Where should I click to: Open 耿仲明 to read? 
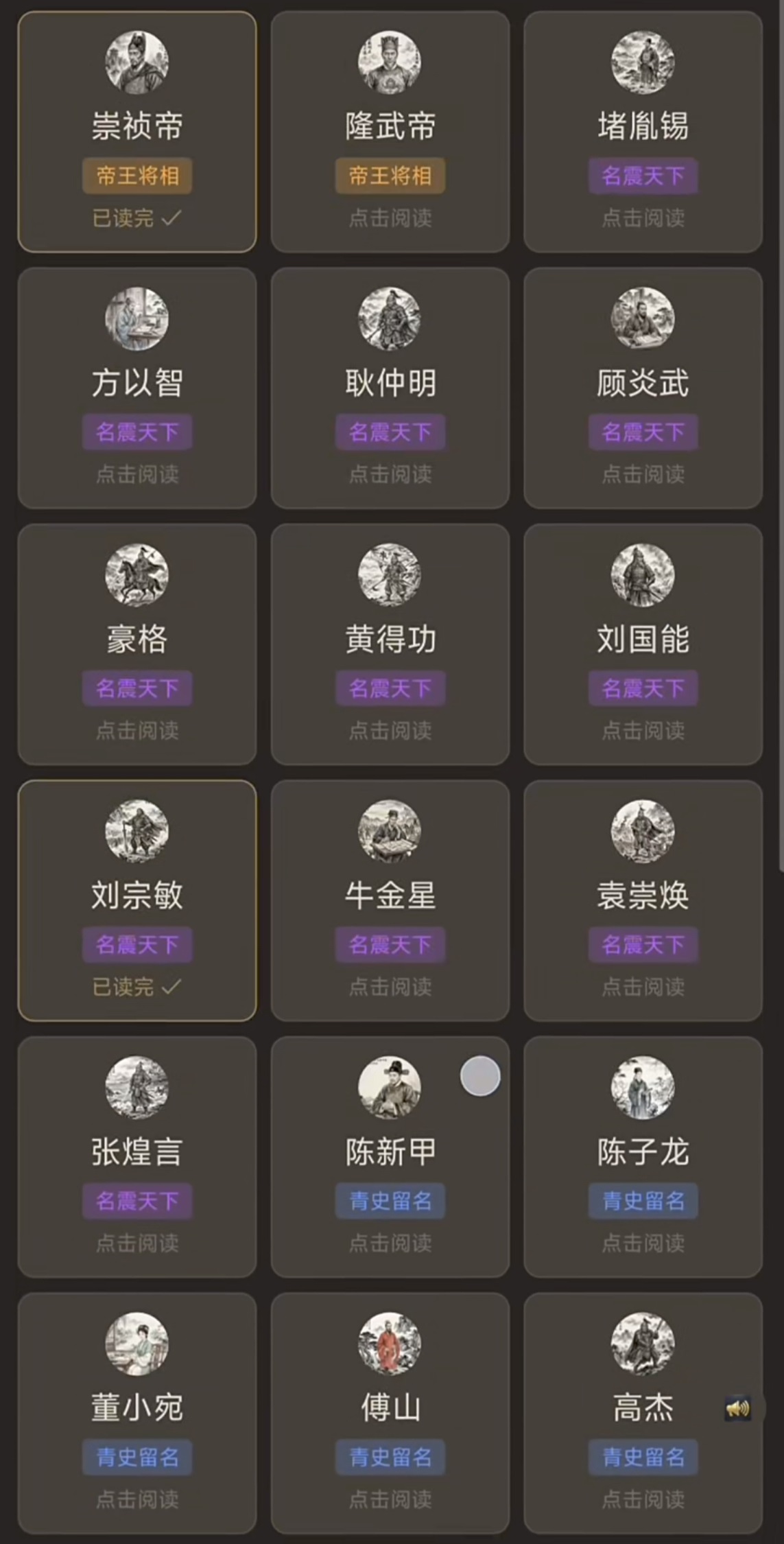390,388
